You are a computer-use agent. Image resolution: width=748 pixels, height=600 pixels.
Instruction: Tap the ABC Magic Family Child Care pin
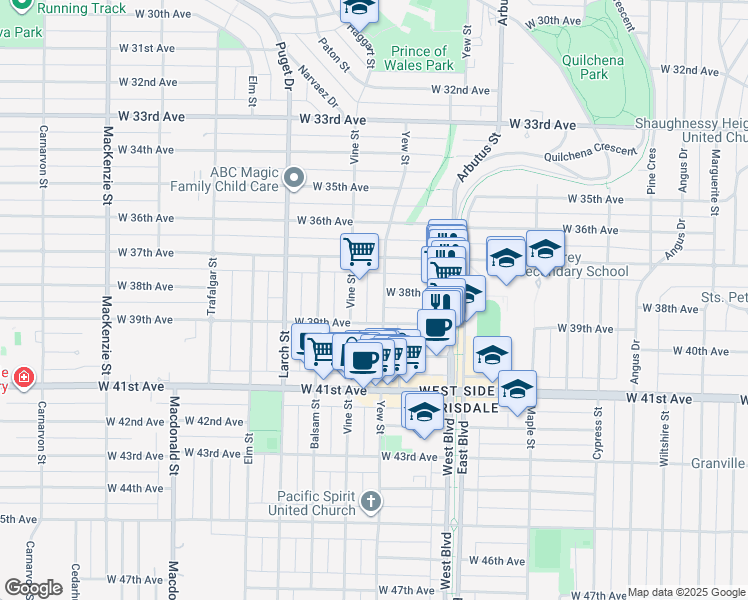[294, 178]
